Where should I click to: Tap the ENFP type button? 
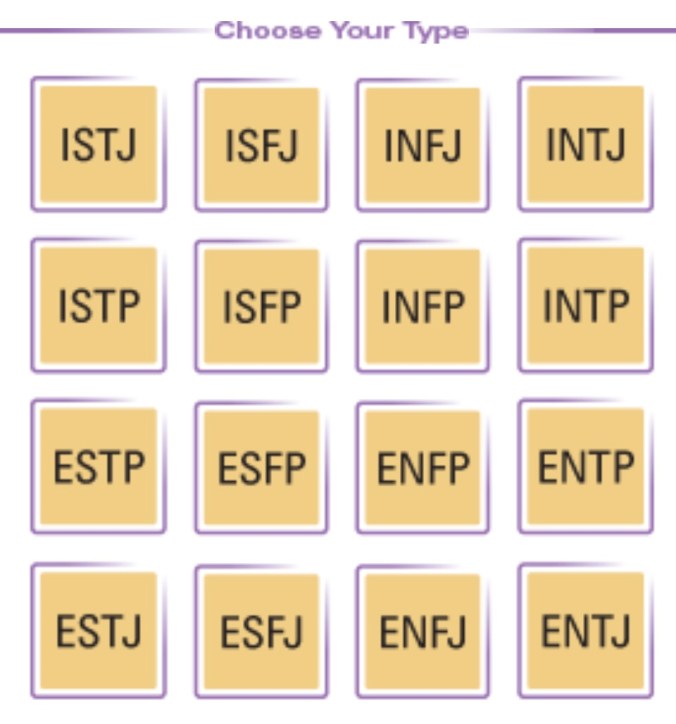tap(422, 468)
